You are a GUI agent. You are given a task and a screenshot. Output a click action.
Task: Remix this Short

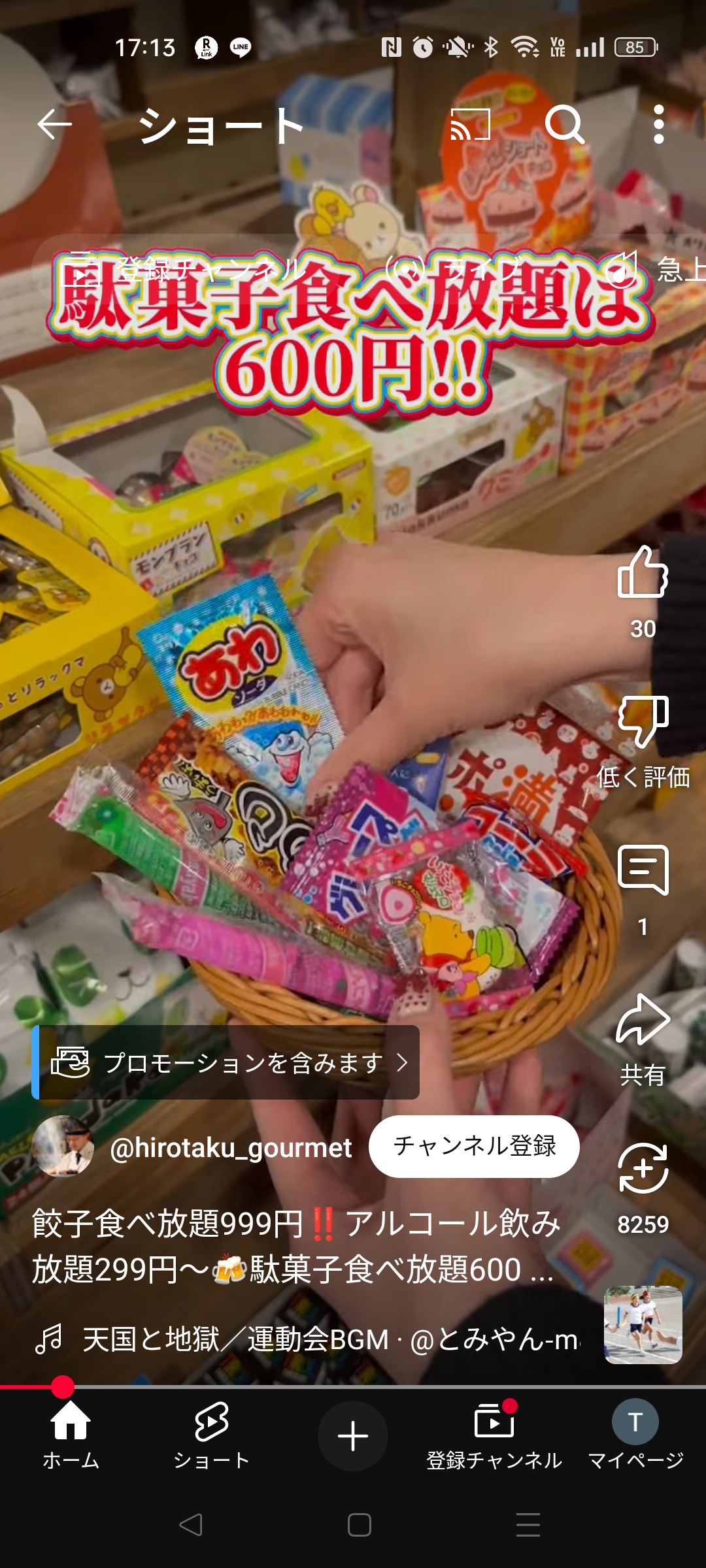click(x=643, y=1169)
